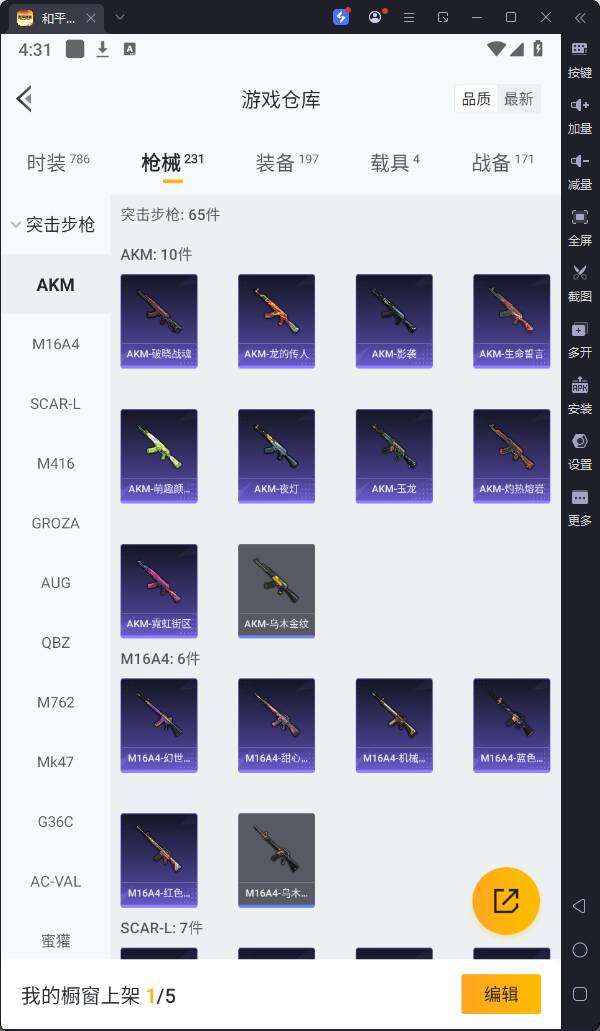Select GROZA in the weapon list
The height and width of the screenshot is (1031, 600).
point(55,523)
